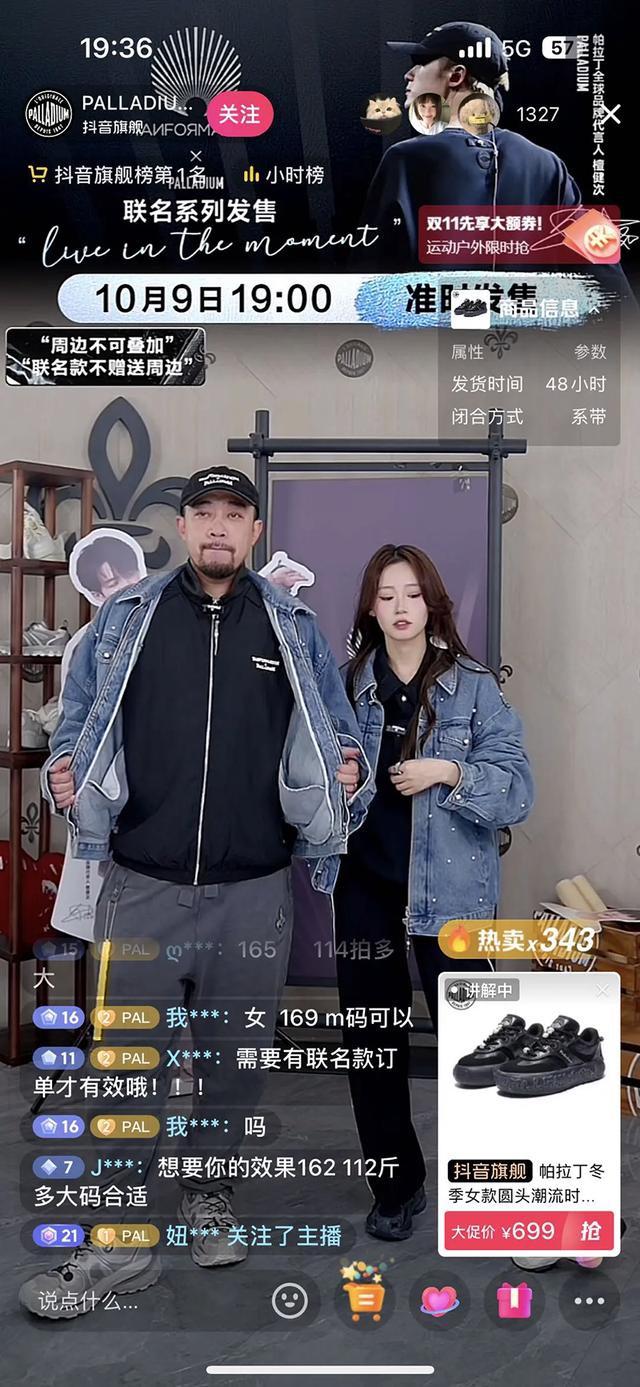The width and height of the screenshot is (640, 1387).
Task: Open the 双11先享大额券 coupon banner
Action: tap(518, 236)
